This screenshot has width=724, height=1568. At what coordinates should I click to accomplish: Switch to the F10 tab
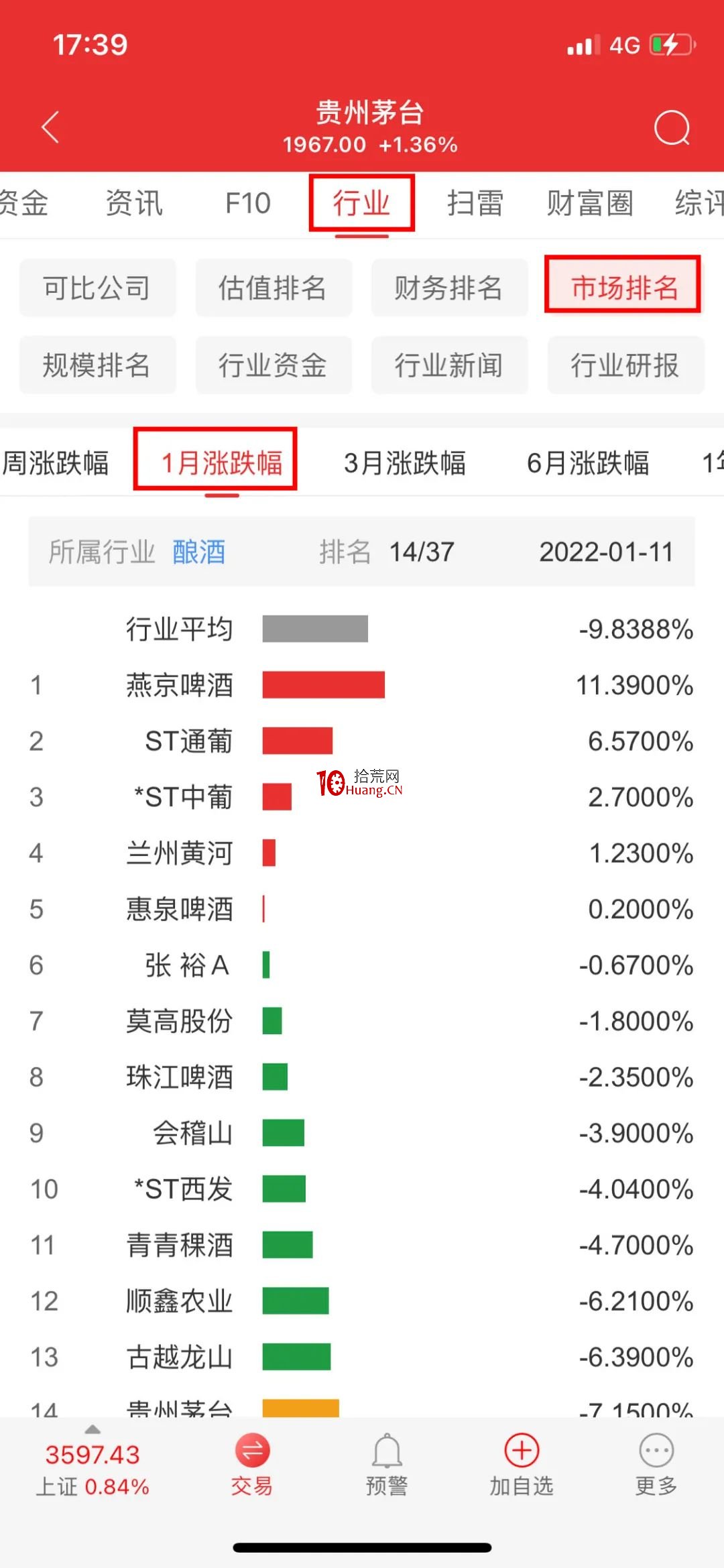[x=247, y=203]
